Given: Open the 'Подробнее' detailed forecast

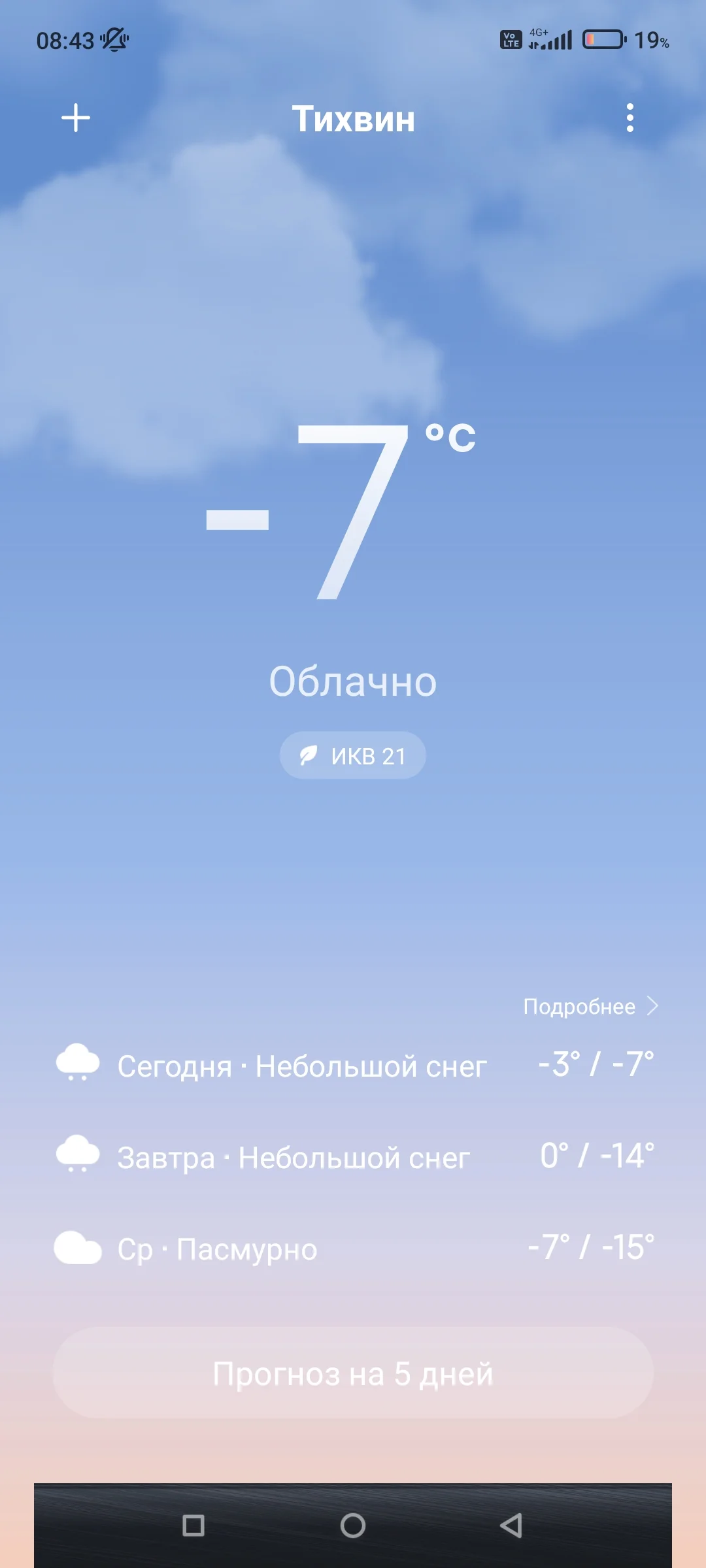Looking at the screenshot, I should (579, 1006).
